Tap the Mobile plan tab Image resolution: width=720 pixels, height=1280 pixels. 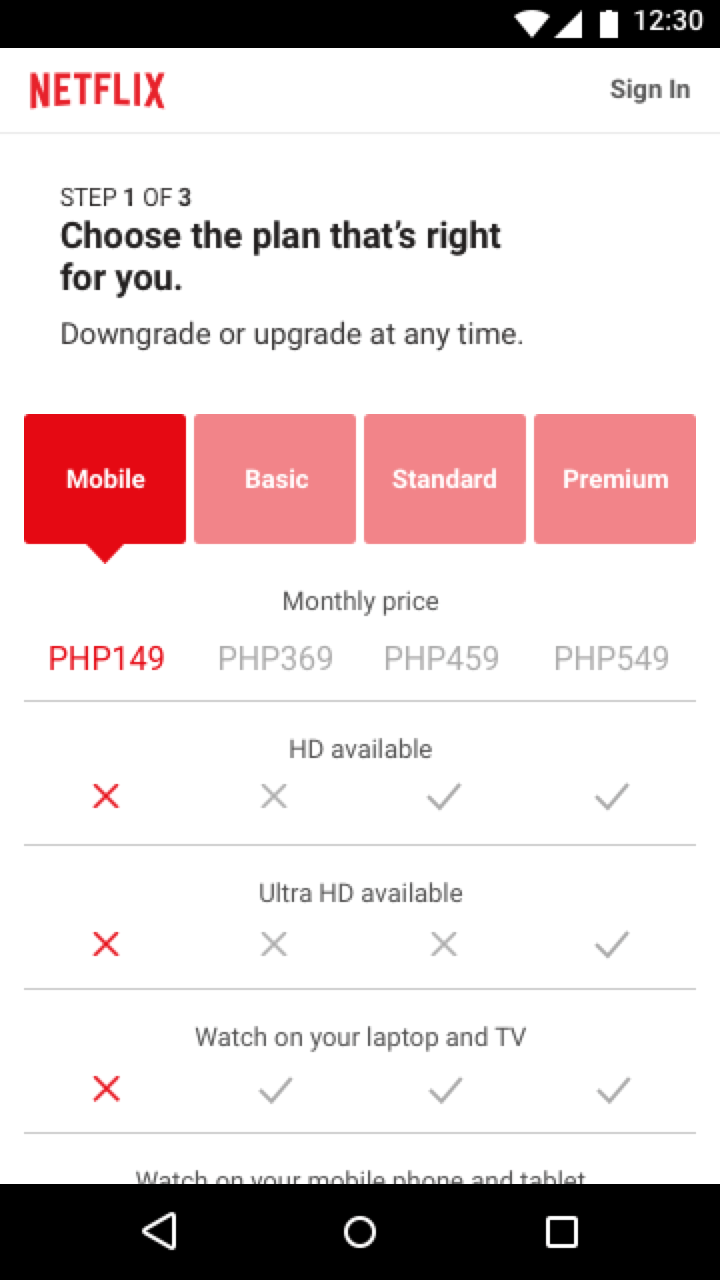click(104, 478)
